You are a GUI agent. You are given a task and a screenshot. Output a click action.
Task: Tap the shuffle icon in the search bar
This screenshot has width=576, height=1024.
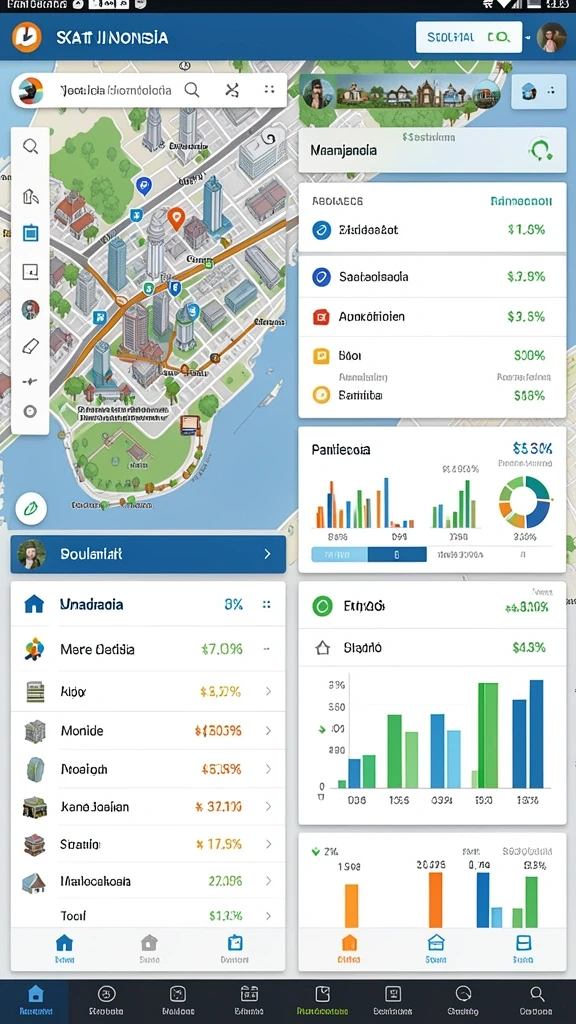[232, 89]
